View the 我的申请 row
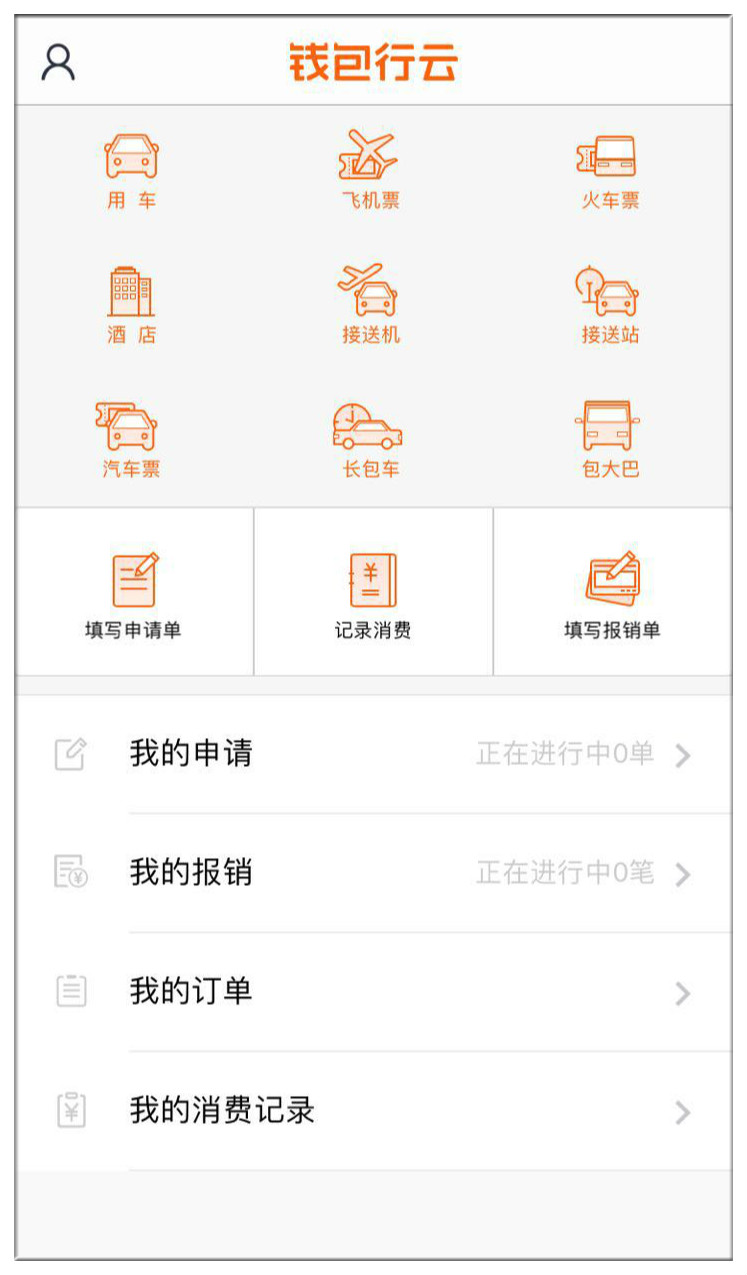Screen dimensions: 747x1275 click(373, 754)
